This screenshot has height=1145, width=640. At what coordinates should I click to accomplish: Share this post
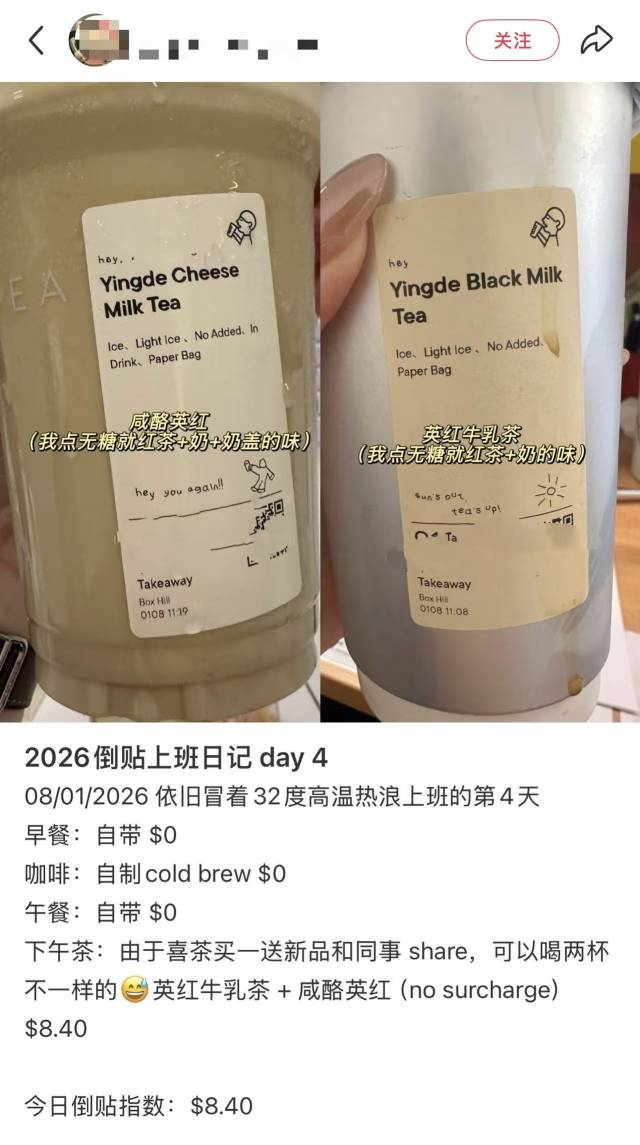(x=596, y=40)
